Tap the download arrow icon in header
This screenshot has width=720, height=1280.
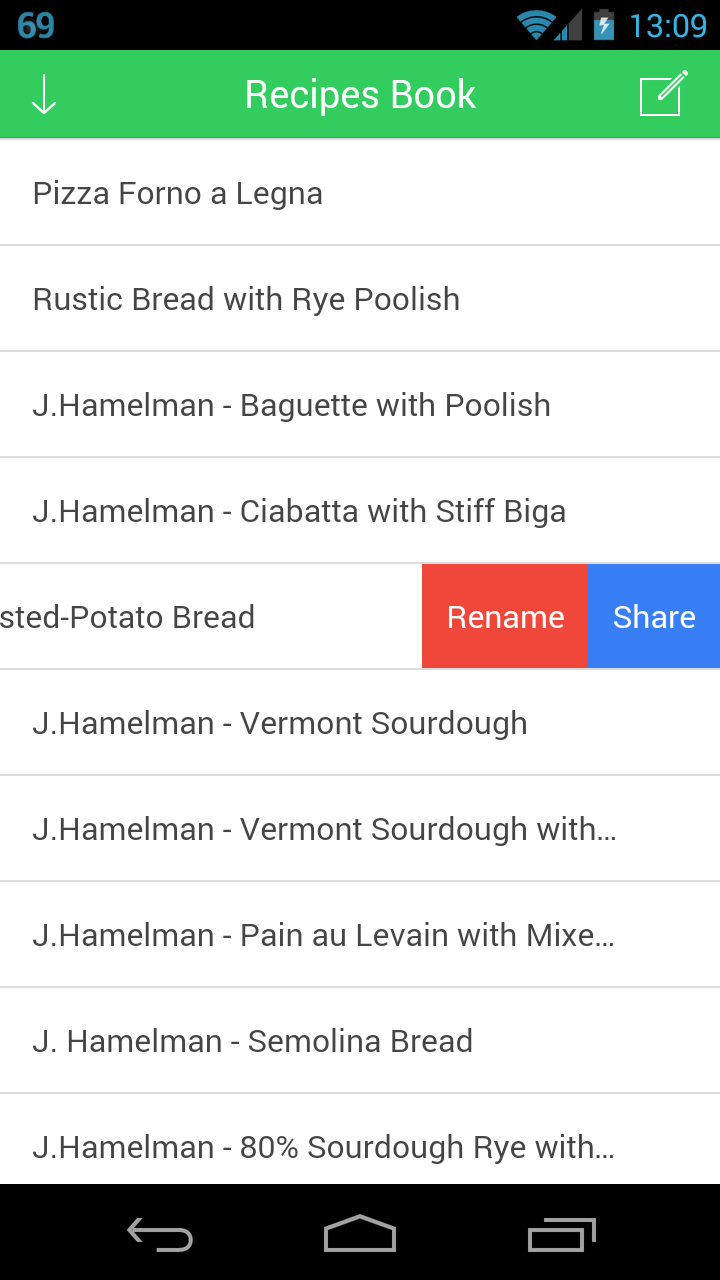point(44,95)
